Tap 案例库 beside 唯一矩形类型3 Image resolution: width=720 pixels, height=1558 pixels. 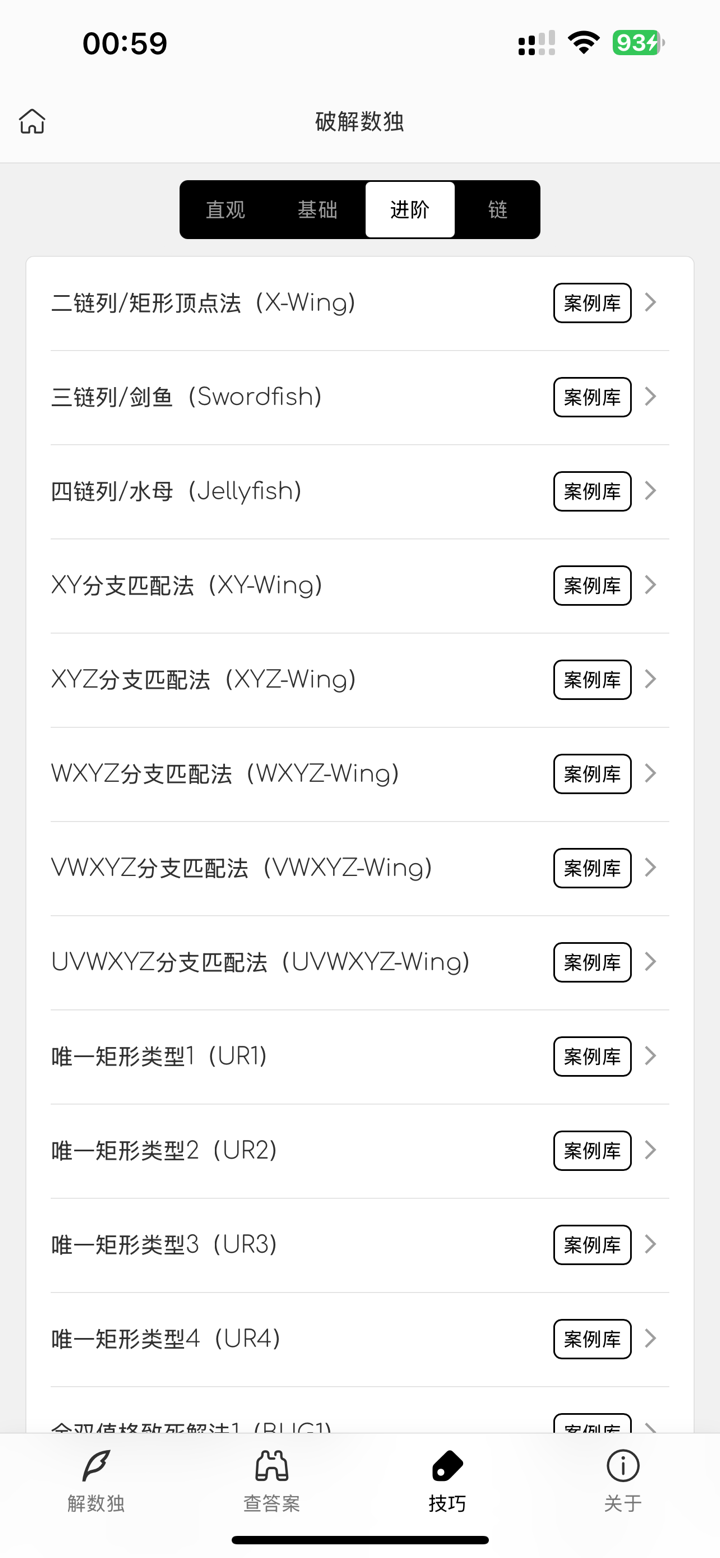coord(592,1245)
